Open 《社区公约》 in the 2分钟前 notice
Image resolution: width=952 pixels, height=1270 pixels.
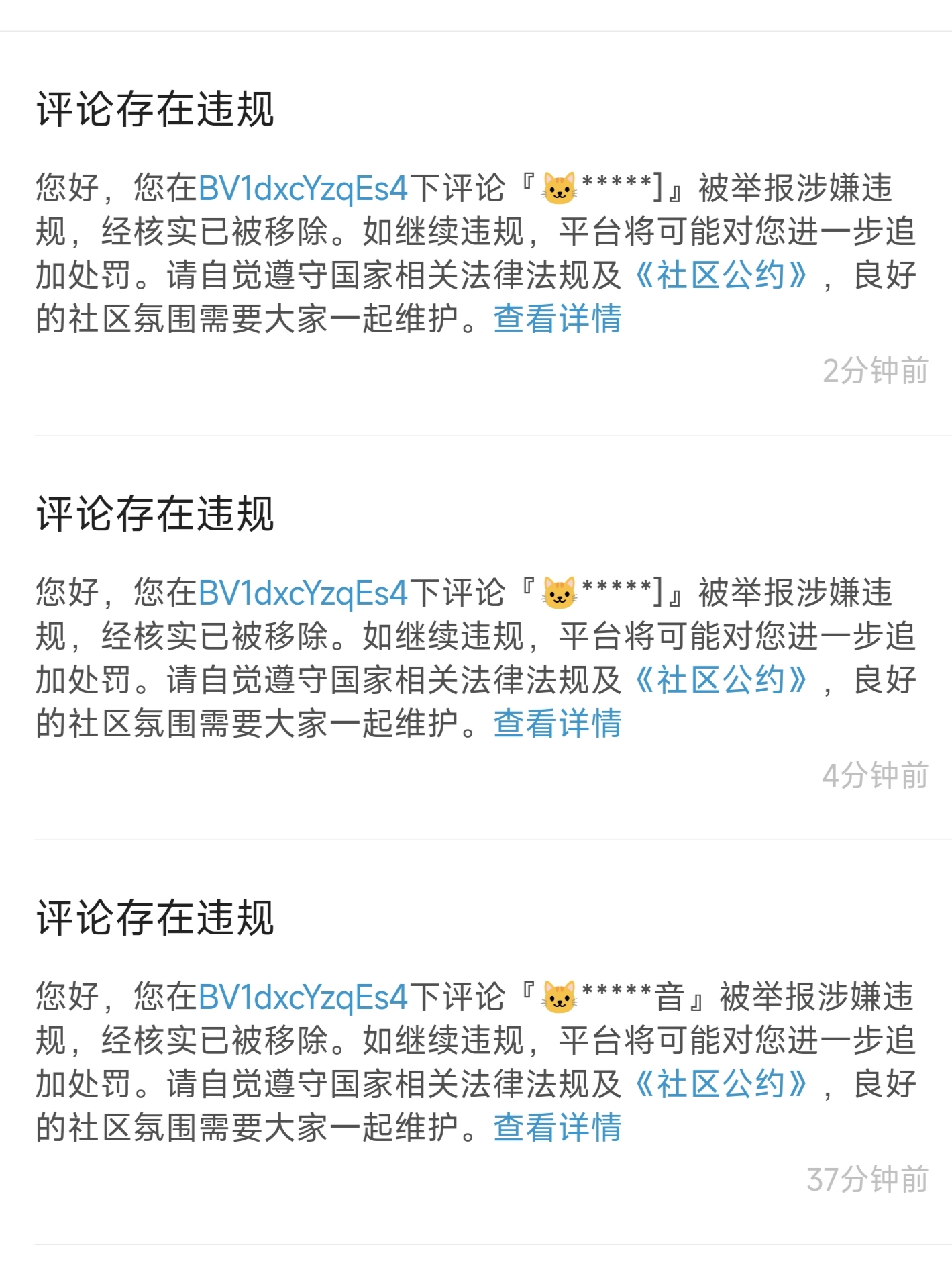coord(720,275)
